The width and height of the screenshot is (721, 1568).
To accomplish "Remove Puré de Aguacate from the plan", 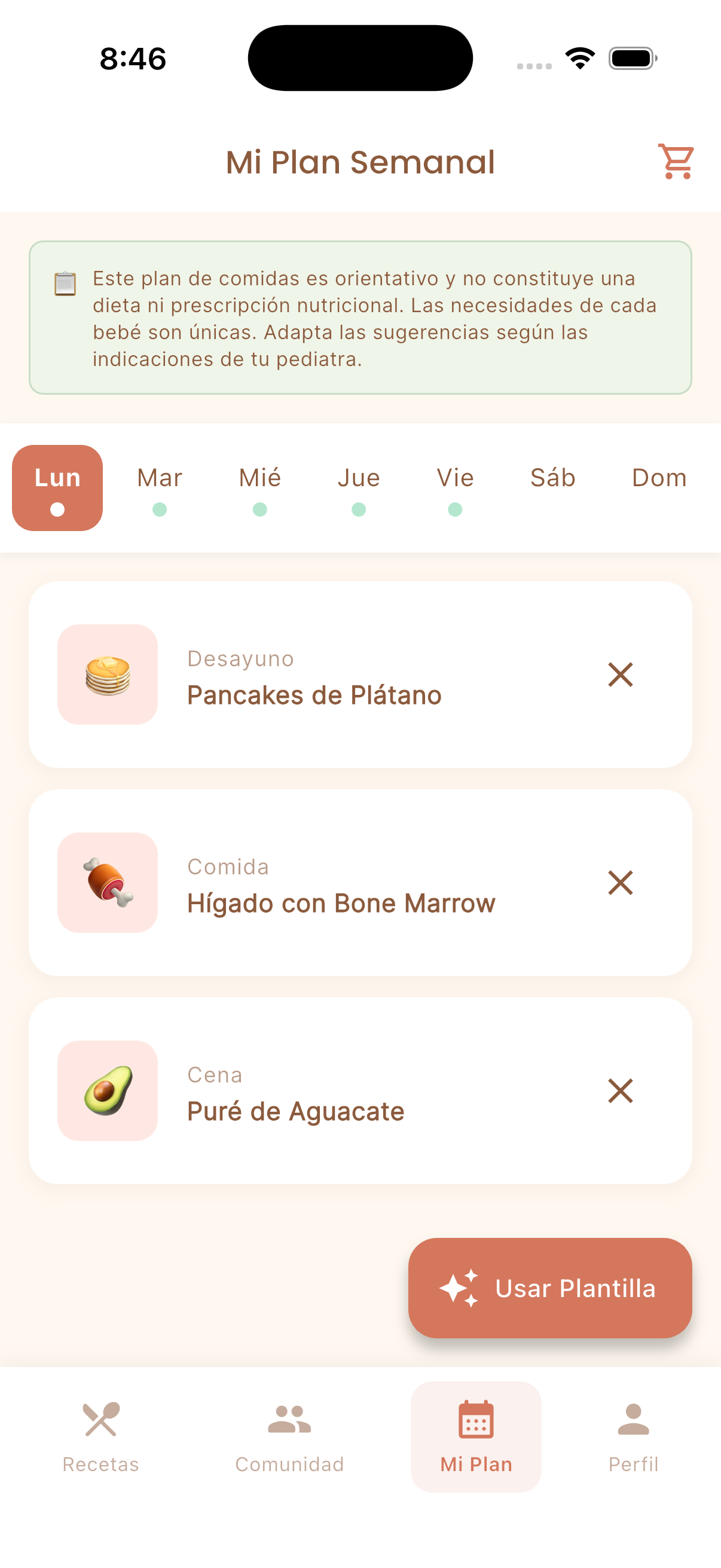I will pyautogui.click(x=620, y=1091).
